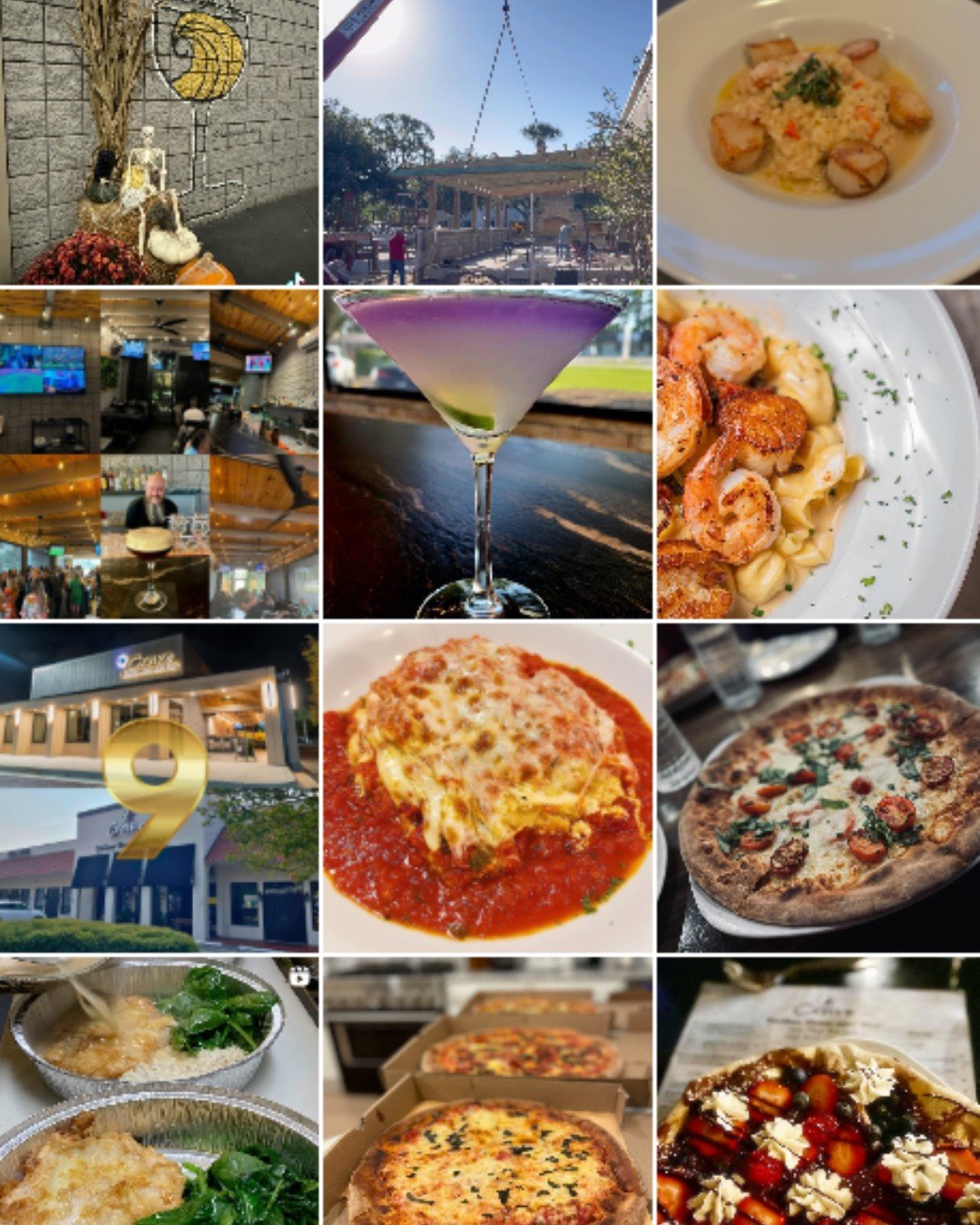Play the reel with foil tray meals
This screenshot has height=1225, width=980.
point(160,1091)
